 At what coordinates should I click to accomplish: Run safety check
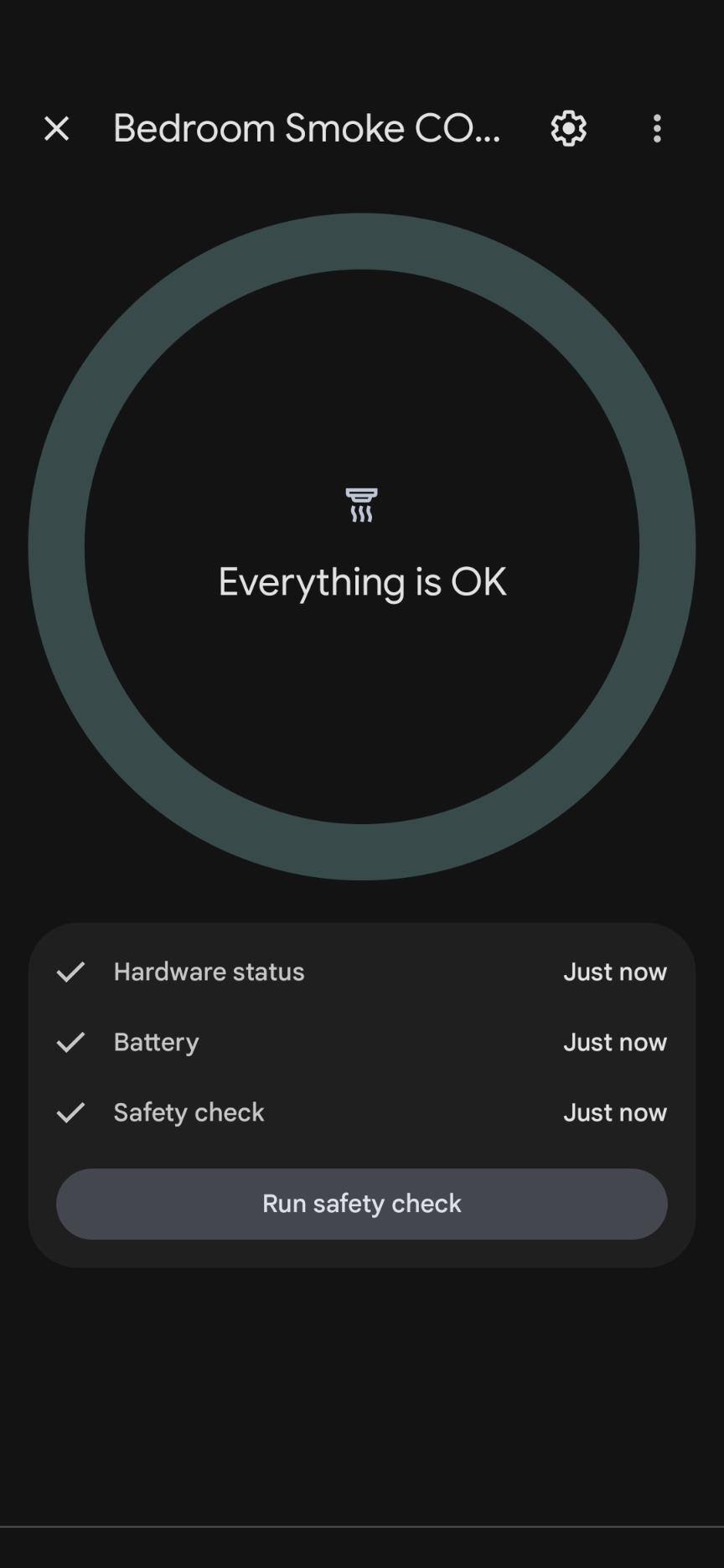361,1204
